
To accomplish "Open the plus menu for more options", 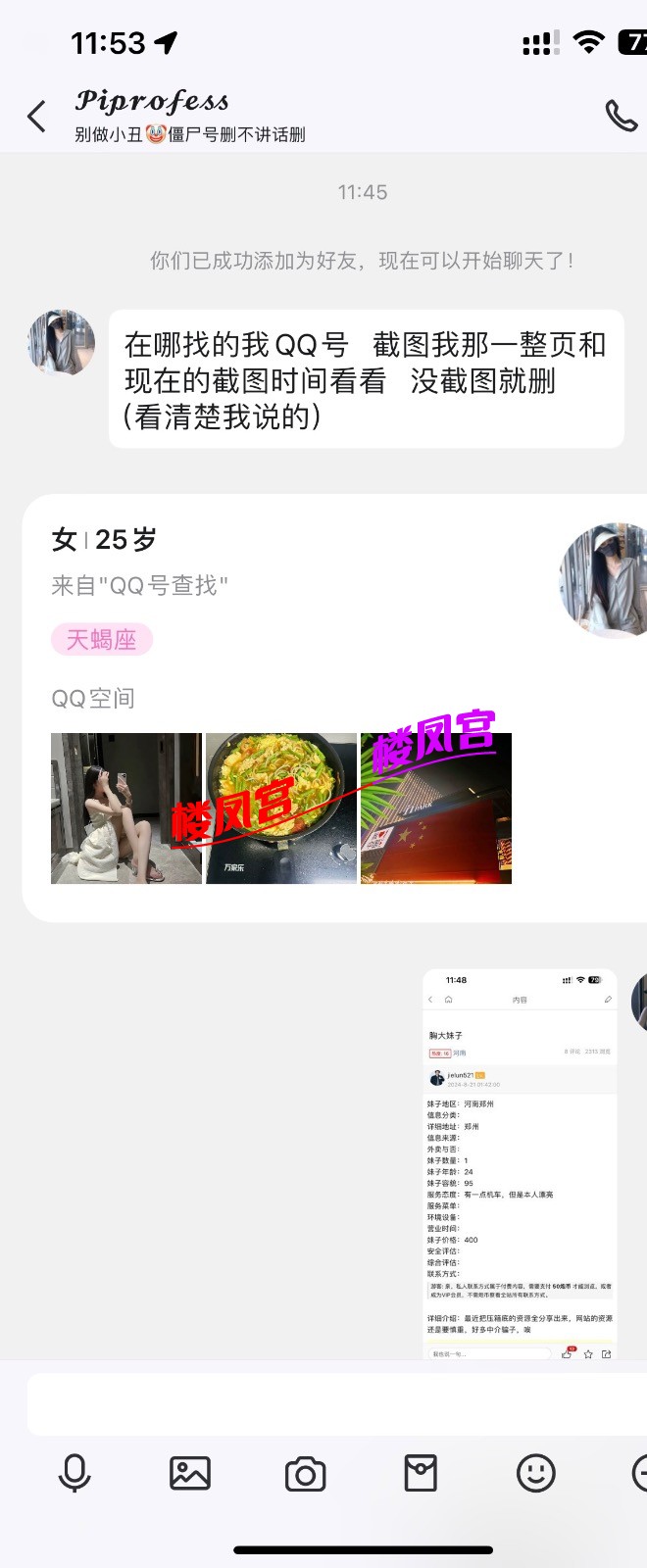I will [x=639, y=1473].
